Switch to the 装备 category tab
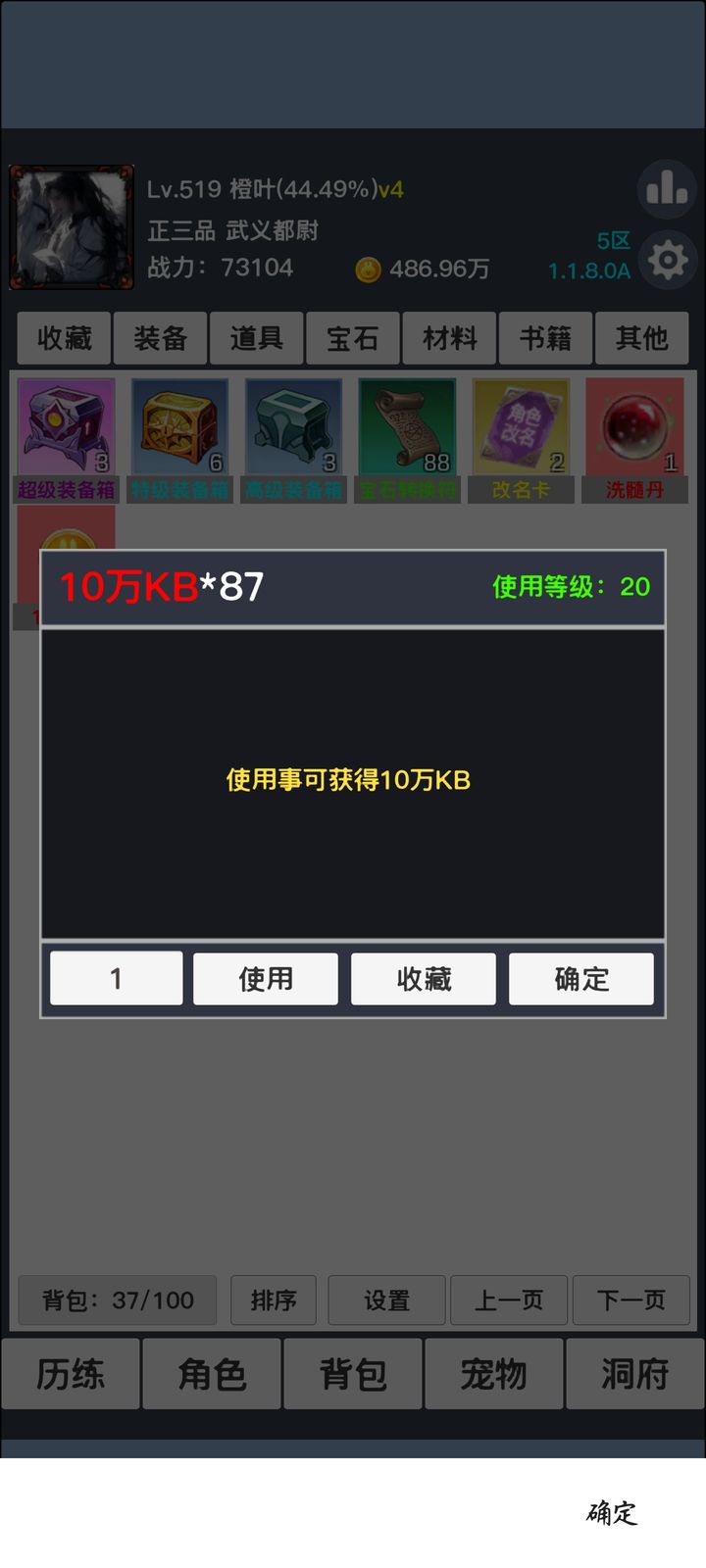The height and width of the screenshot is (1568, 706). [160, 338]
